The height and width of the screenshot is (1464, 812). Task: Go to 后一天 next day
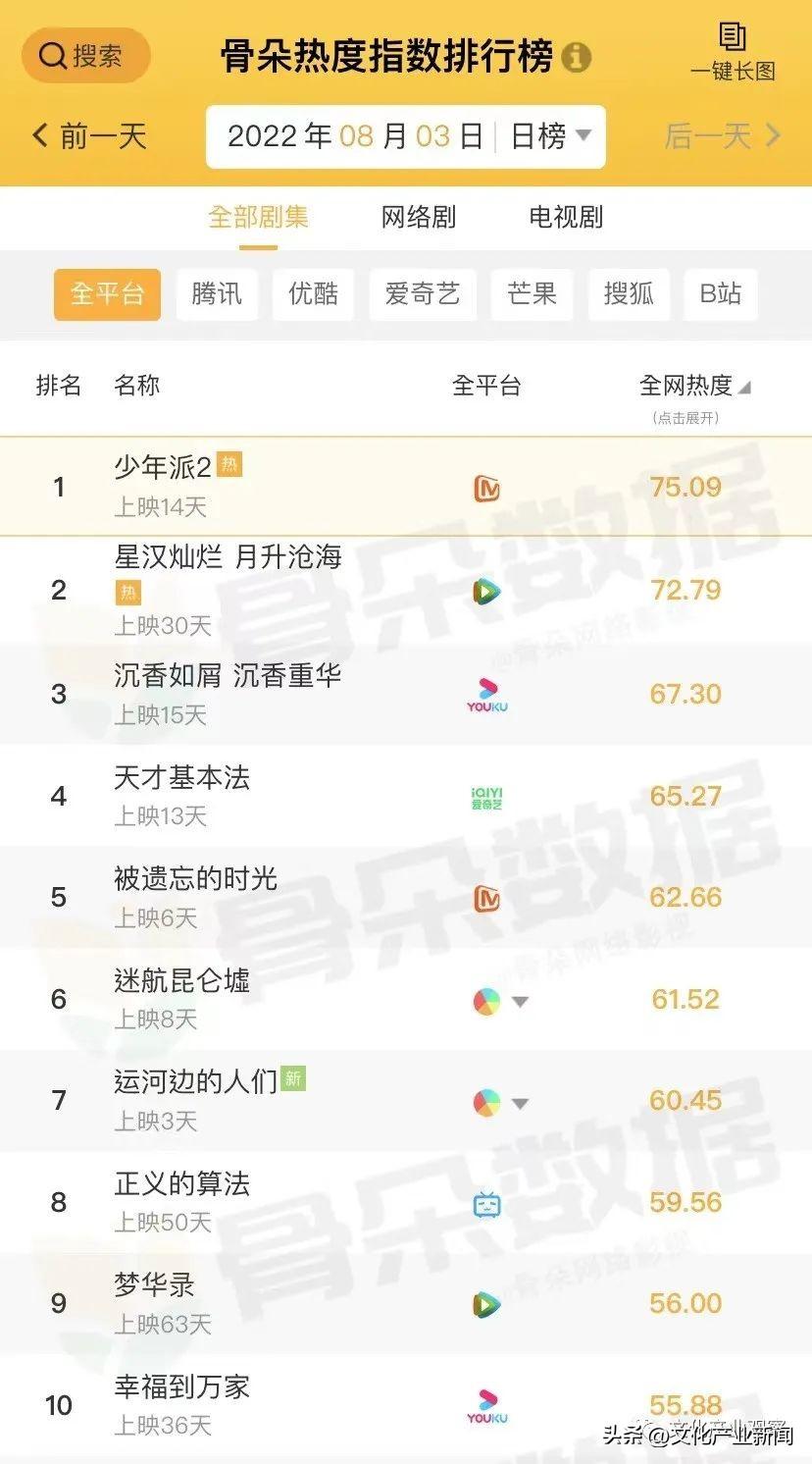(722, 135)
